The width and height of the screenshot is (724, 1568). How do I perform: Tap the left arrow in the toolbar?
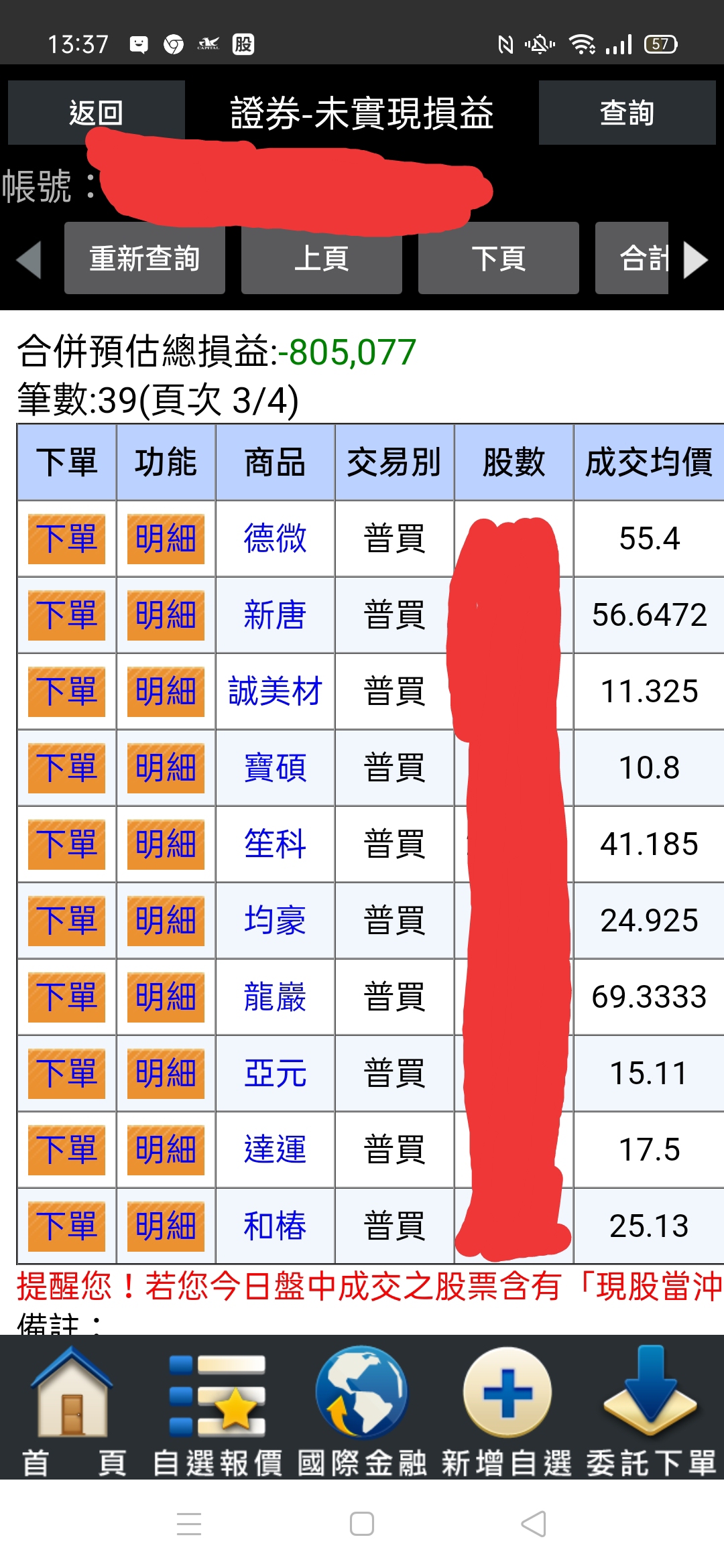click(29, 259)
